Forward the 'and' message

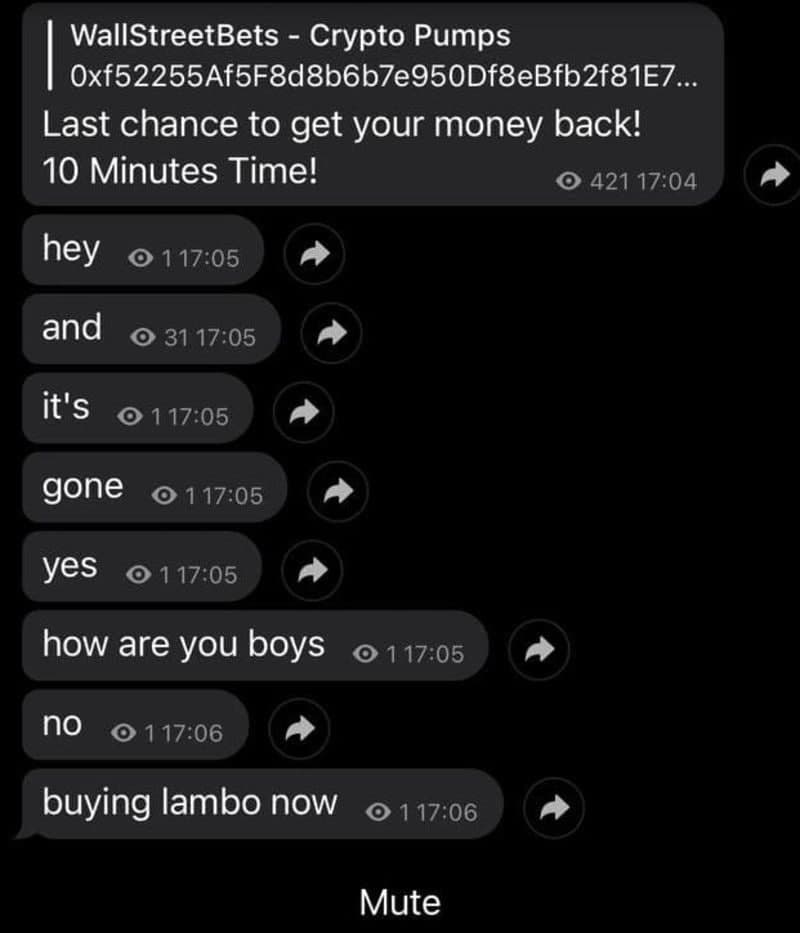330,336
